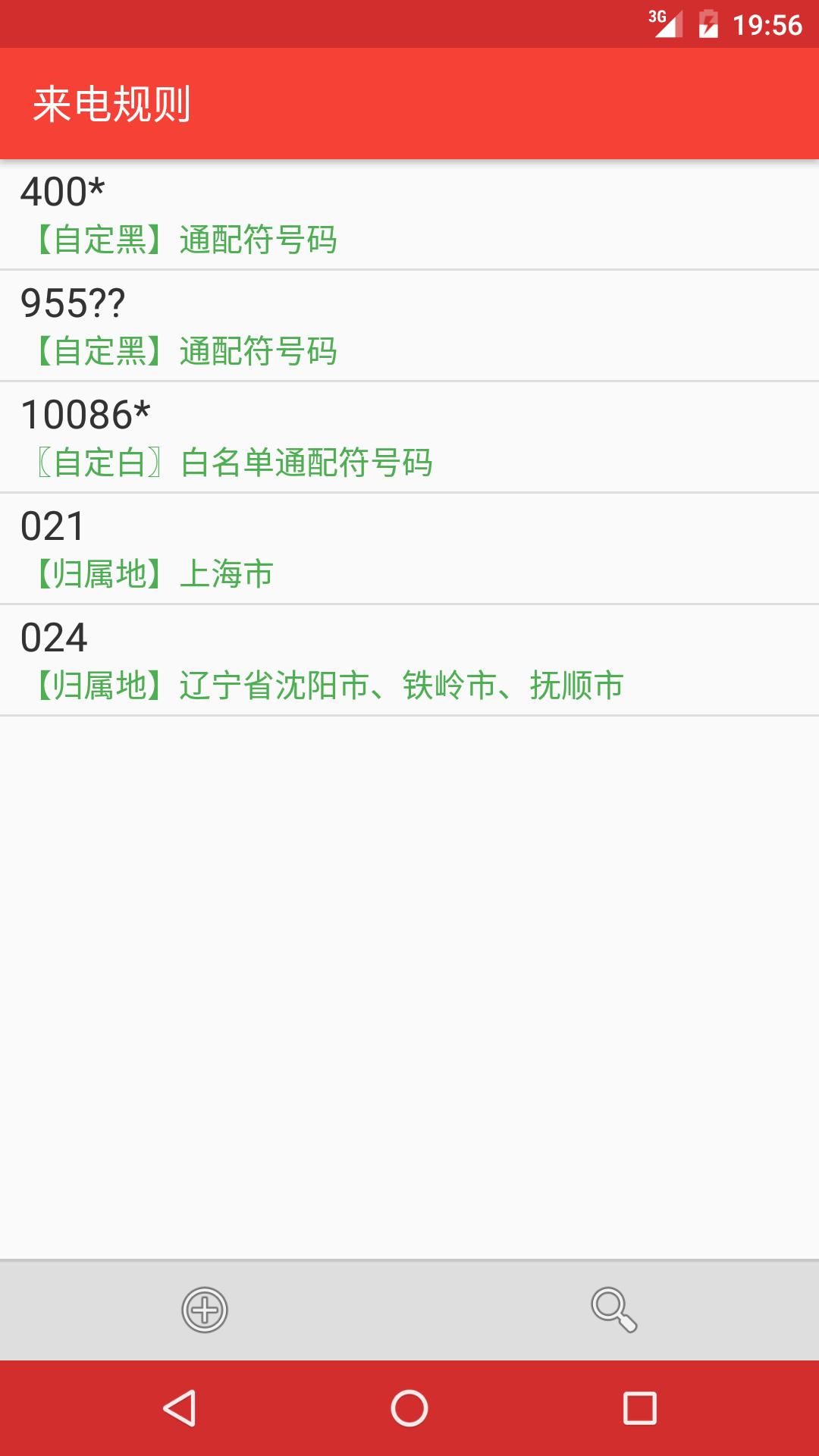Select the 10086* whitelist rule
The width and height of the screenshot is (819, 1456).
[409, 438]
